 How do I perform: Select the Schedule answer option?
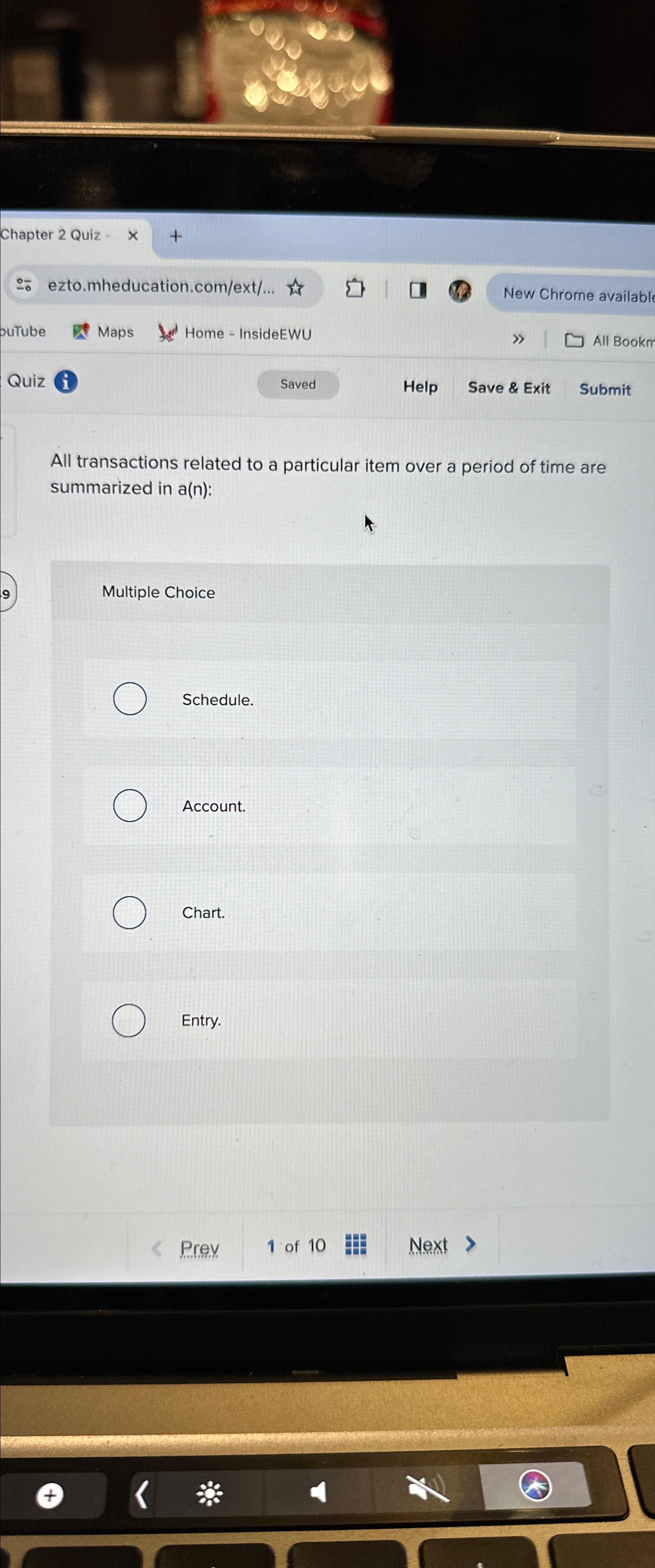click(129, 698)
